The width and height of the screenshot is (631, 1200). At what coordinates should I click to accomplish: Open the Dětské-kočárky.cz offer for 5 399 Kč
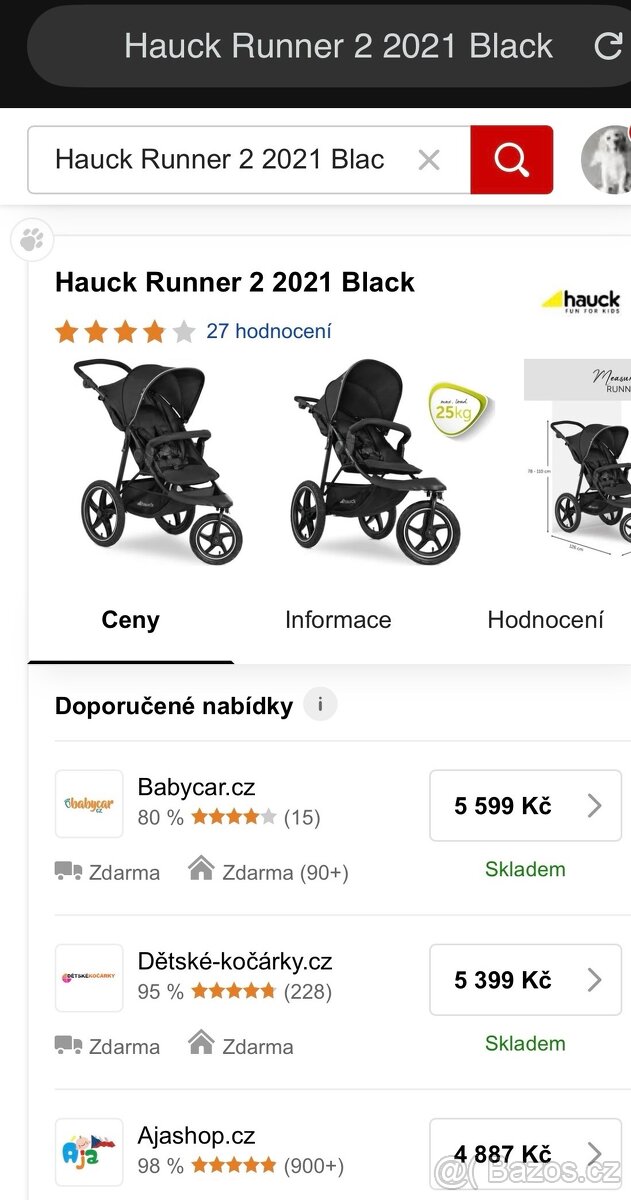pos(525,980)
